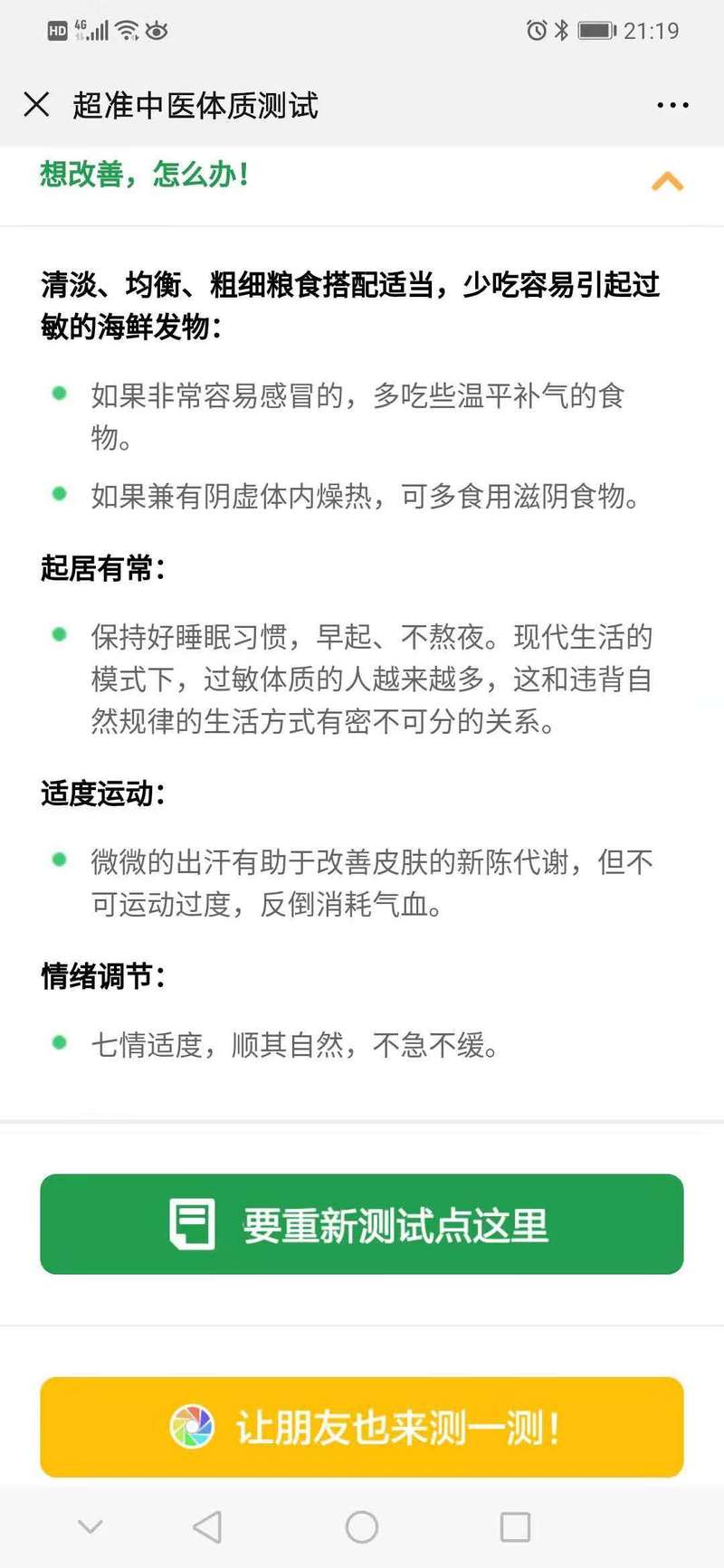Open the recent apps view

pos(515,1527)
